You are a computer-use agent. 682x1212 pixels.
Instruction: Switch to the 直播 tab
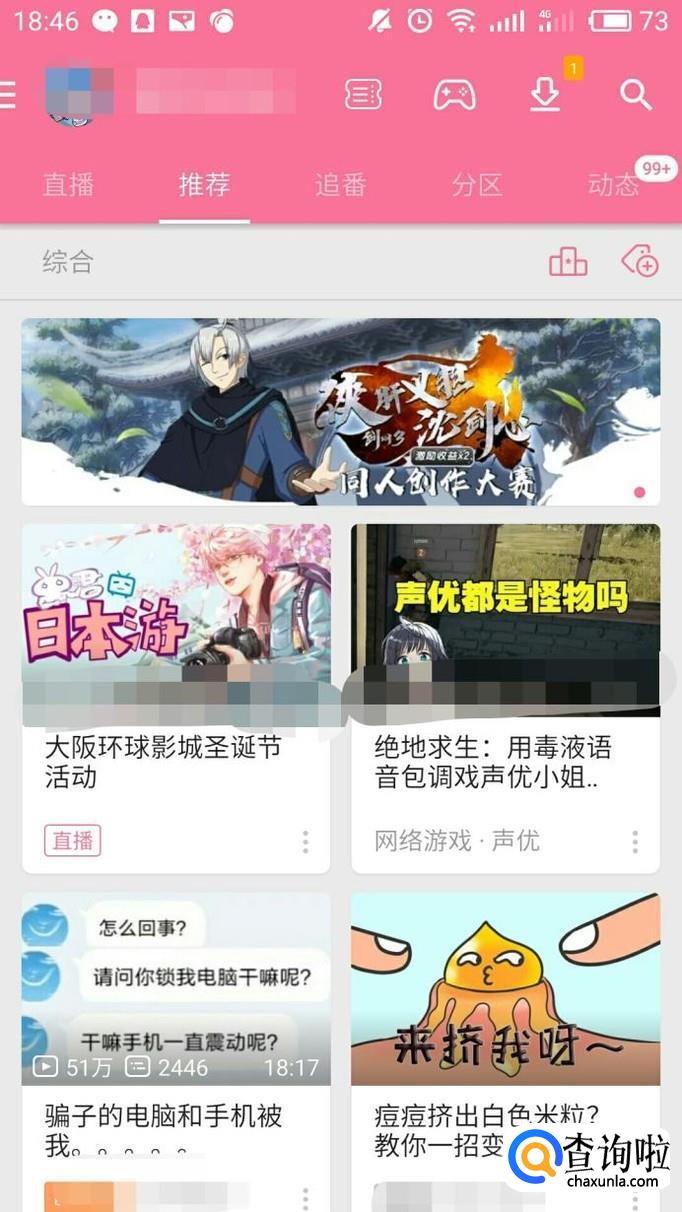[x=68, y=185]
